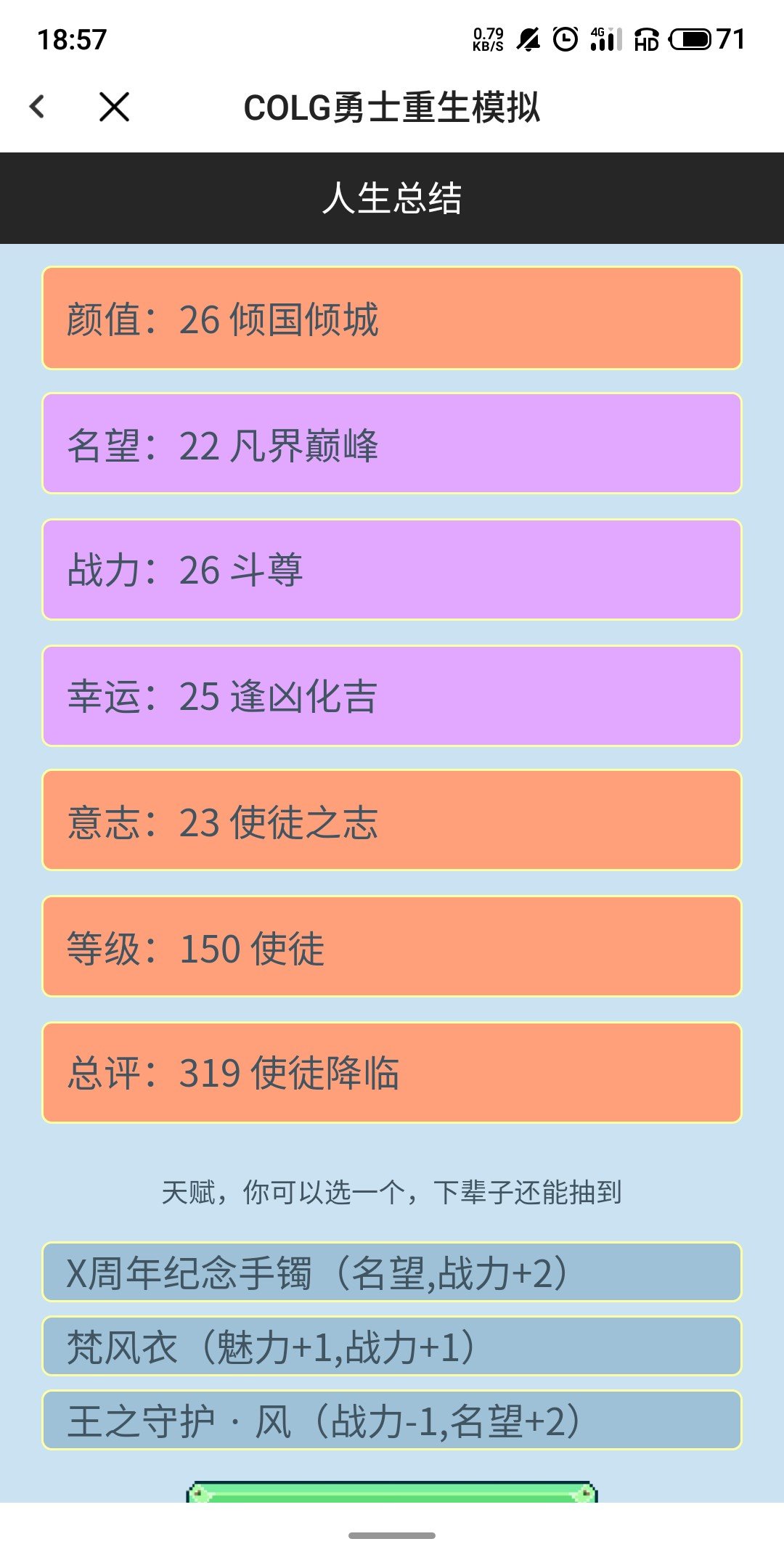Tap the green button below the talents
Viewport: 784px width, 1568px height.
392,1492
